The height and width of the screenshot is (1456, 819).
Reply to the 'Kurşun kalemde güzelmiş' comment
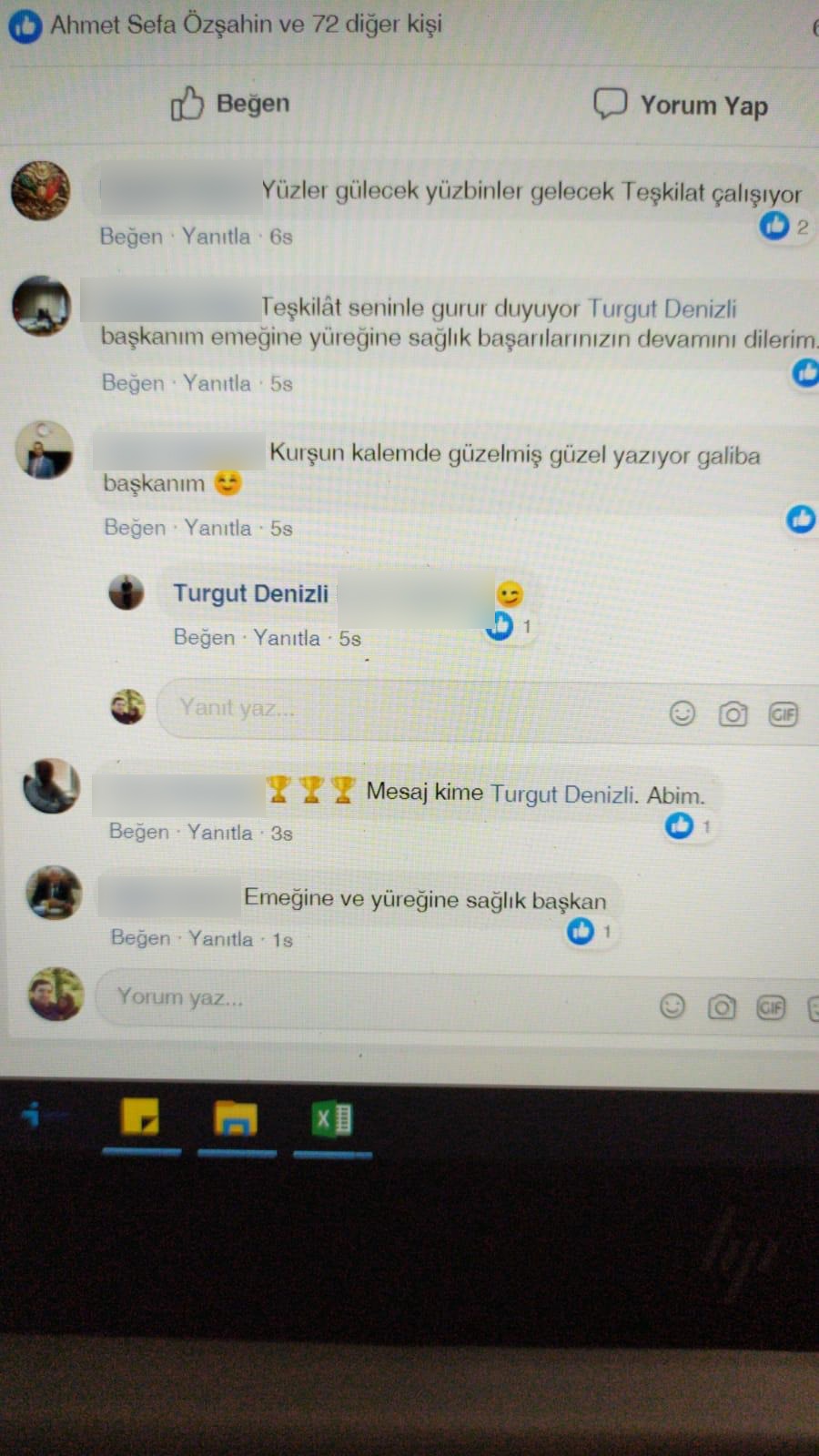coord(217,528)
